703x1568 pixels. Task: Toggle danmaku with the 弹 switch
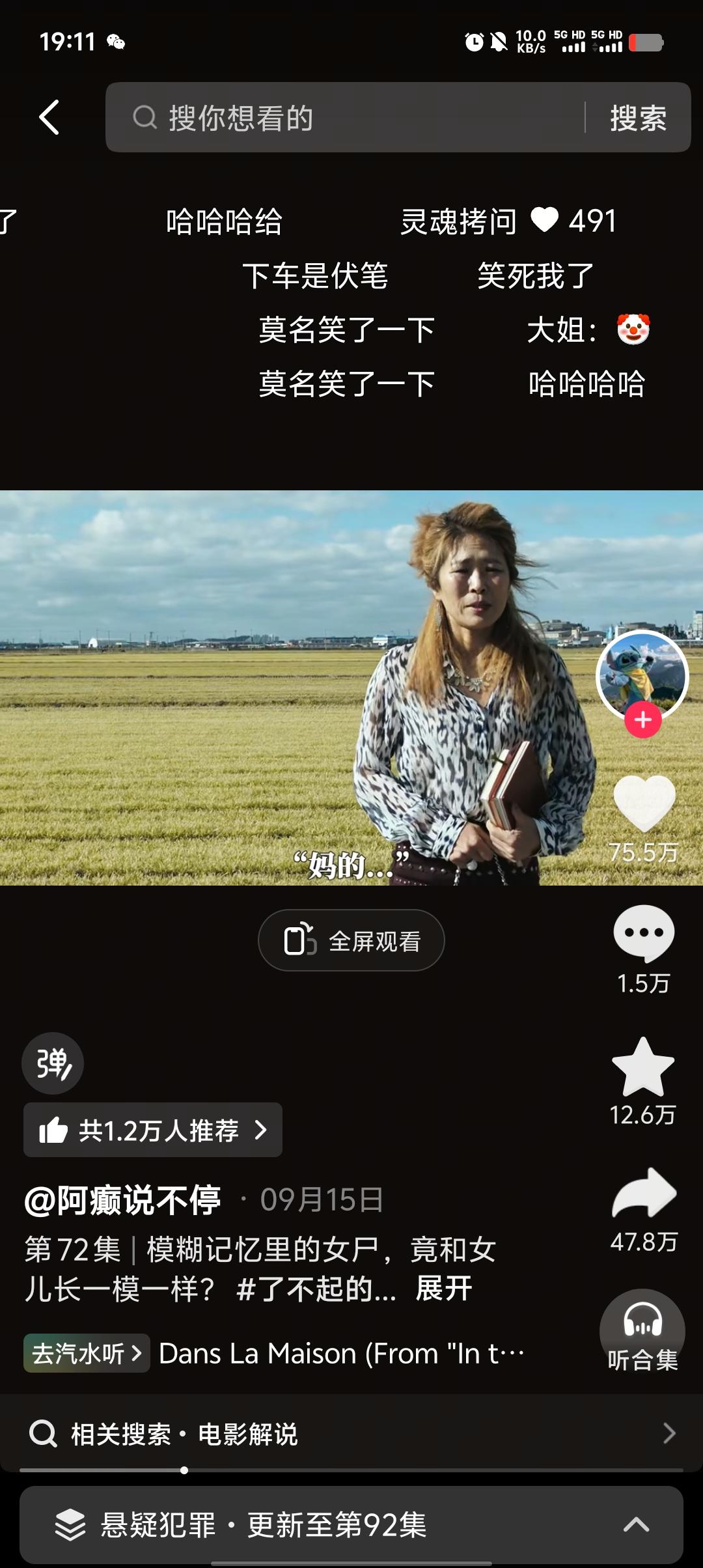coord(52,1061)
